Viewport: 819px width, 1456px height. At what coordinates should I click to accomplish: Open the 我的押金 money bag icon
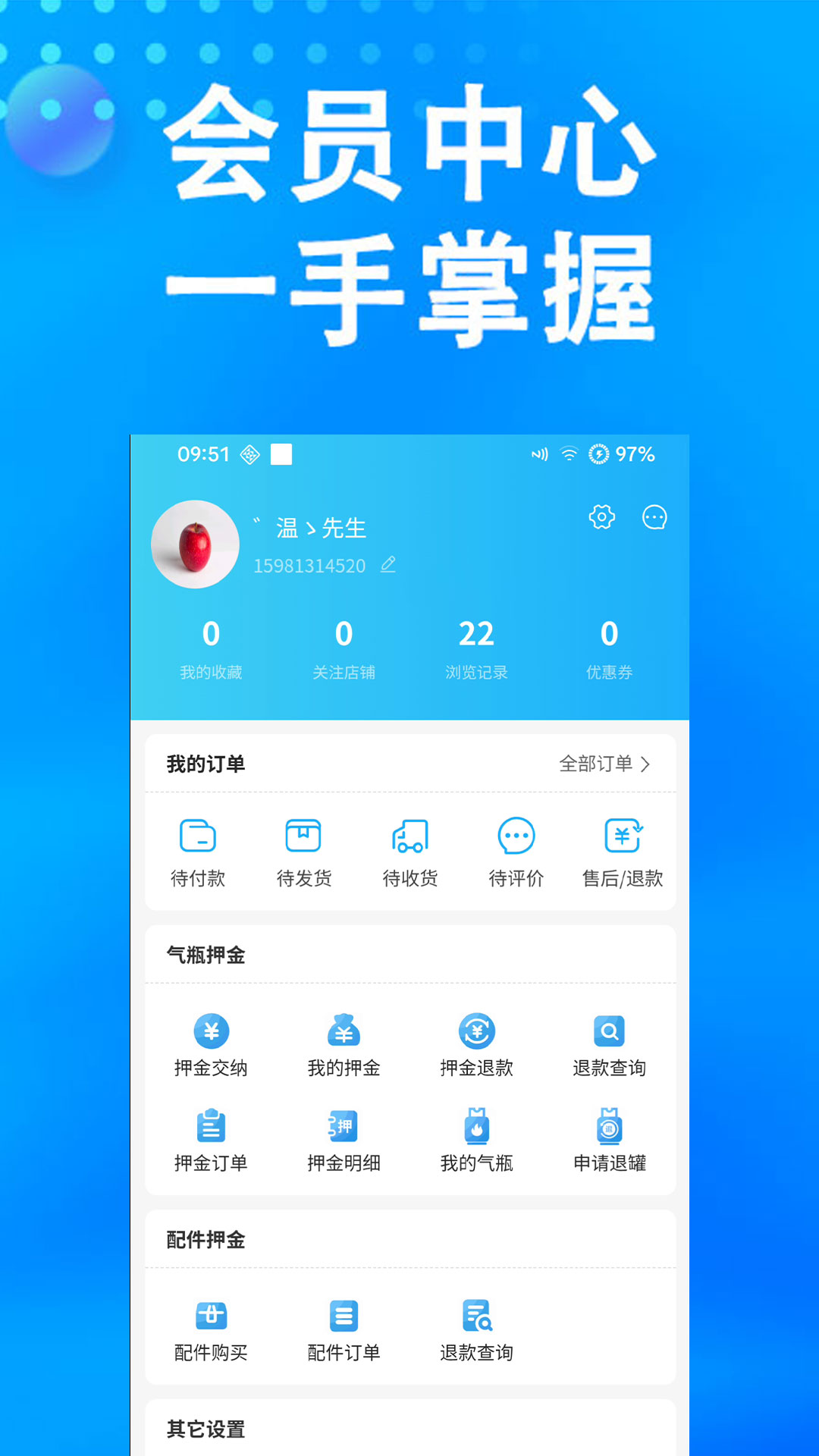click(344, 1031)
